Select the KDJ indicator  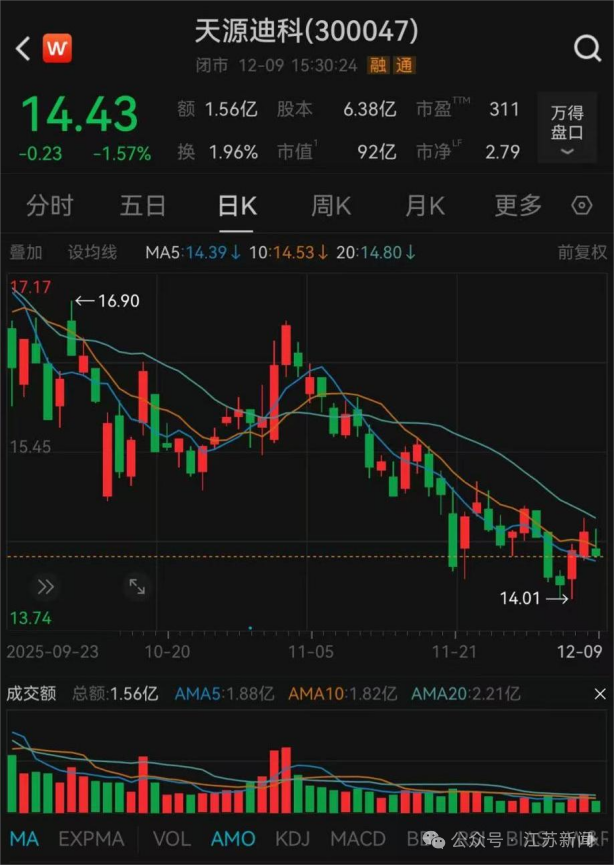pyautogui.click(x=293, y=838)
